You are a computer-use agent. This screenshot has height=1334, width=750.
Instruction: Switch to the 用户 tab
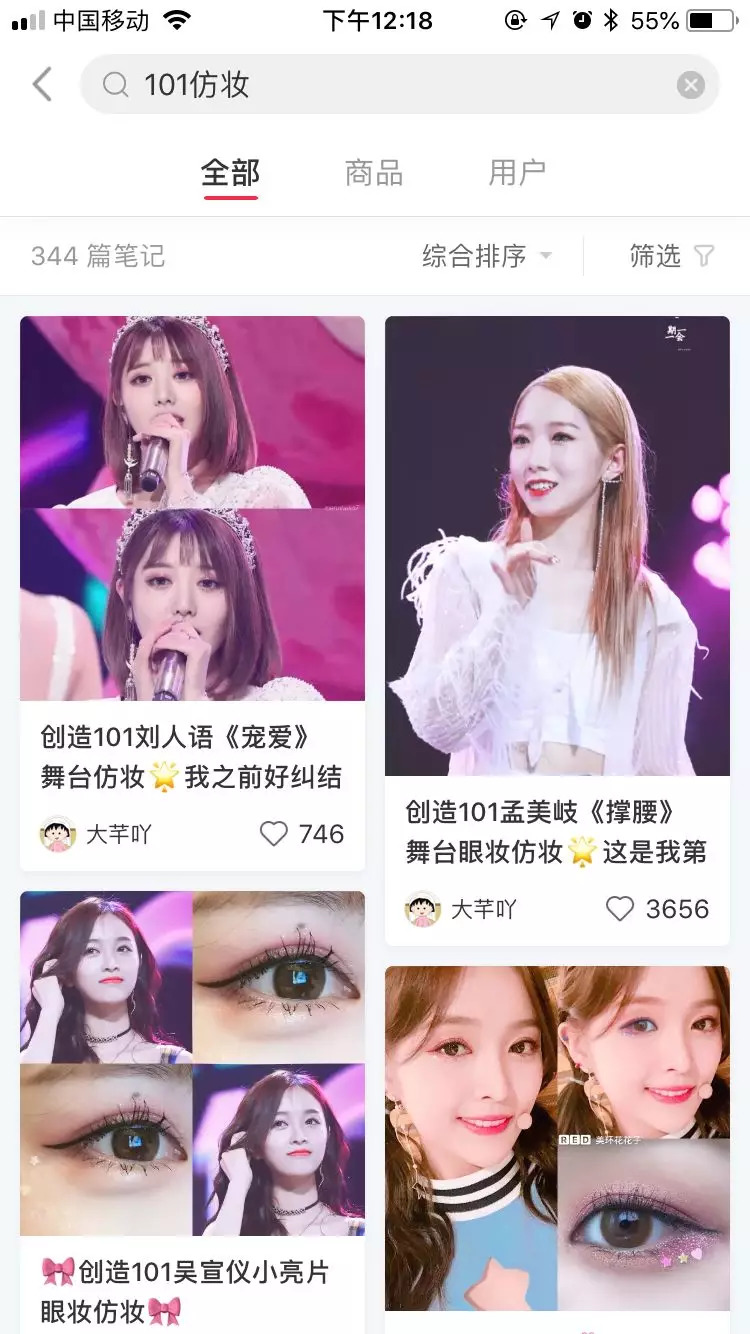pyautogui.click(x=517, y=173)
